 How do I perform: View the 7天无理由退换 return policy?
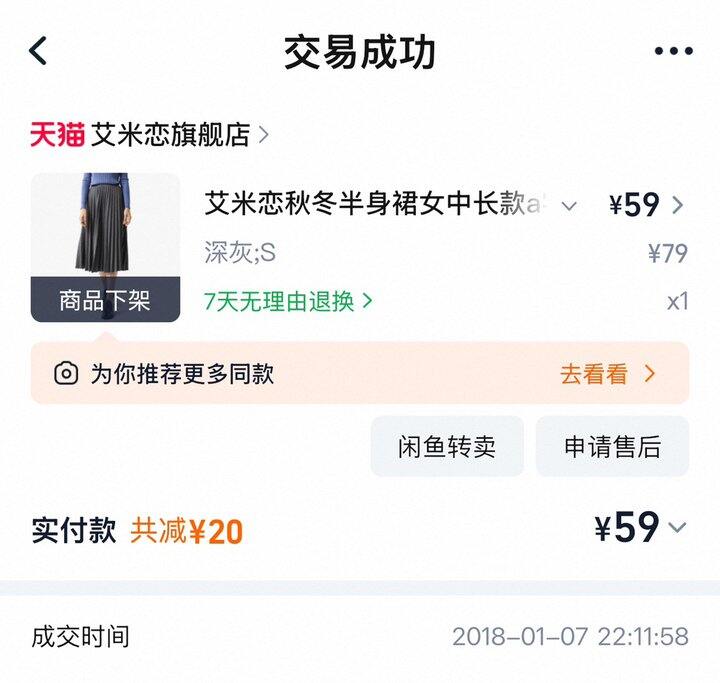(x=288, y=301)
